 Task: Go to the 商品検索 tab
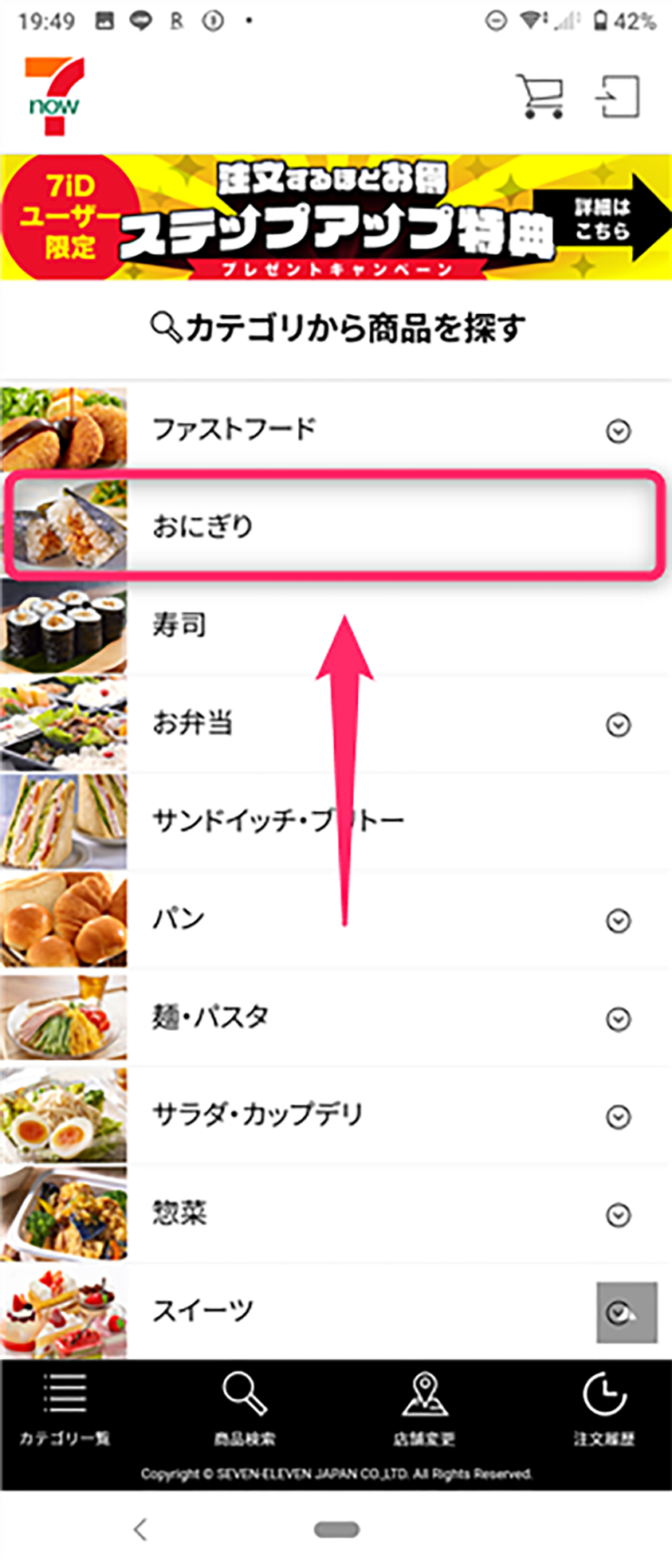(x=245, y=1409)
